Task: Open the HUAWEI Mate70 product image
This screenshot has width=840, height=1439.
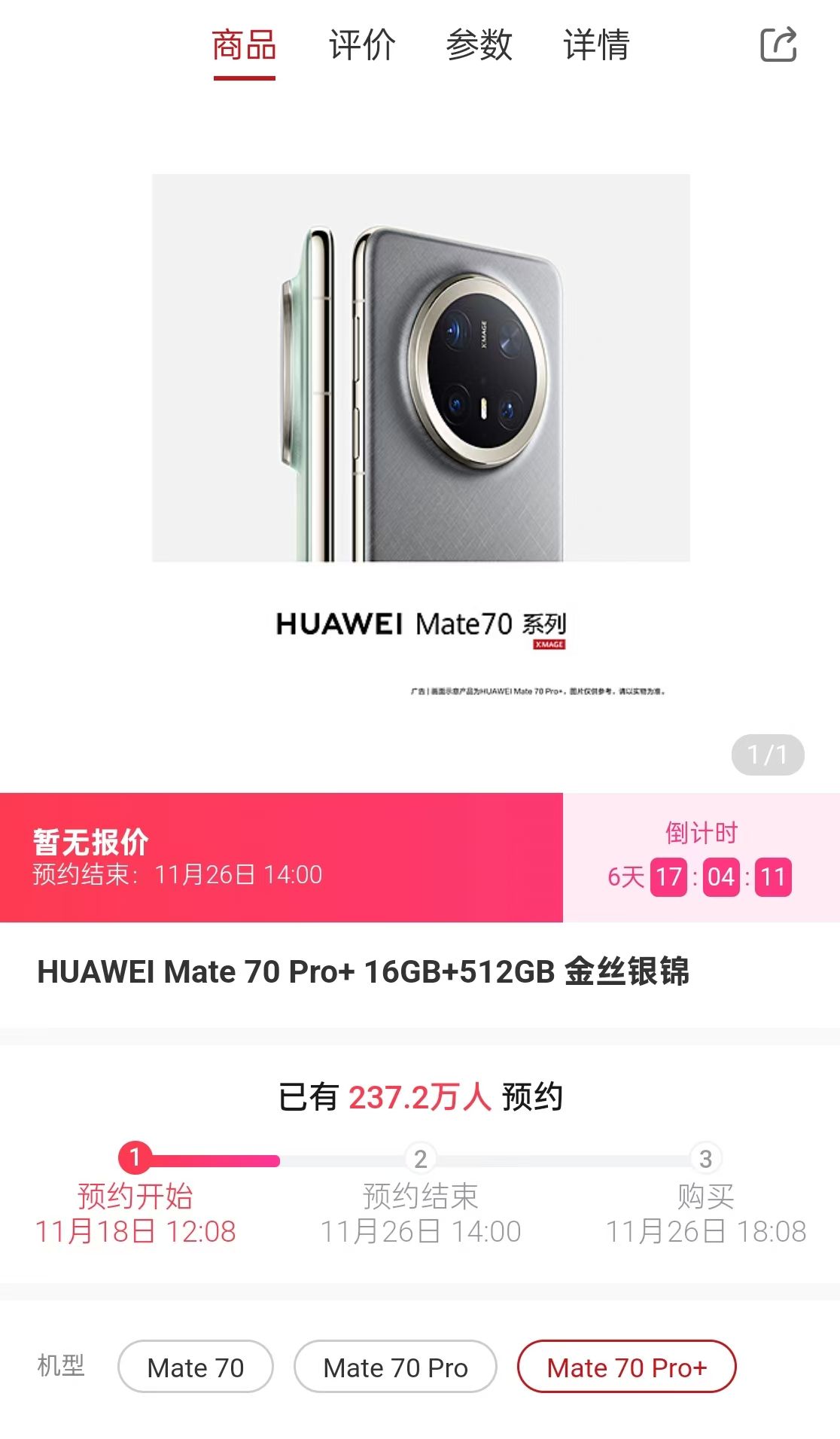Action: pos(421,437)
